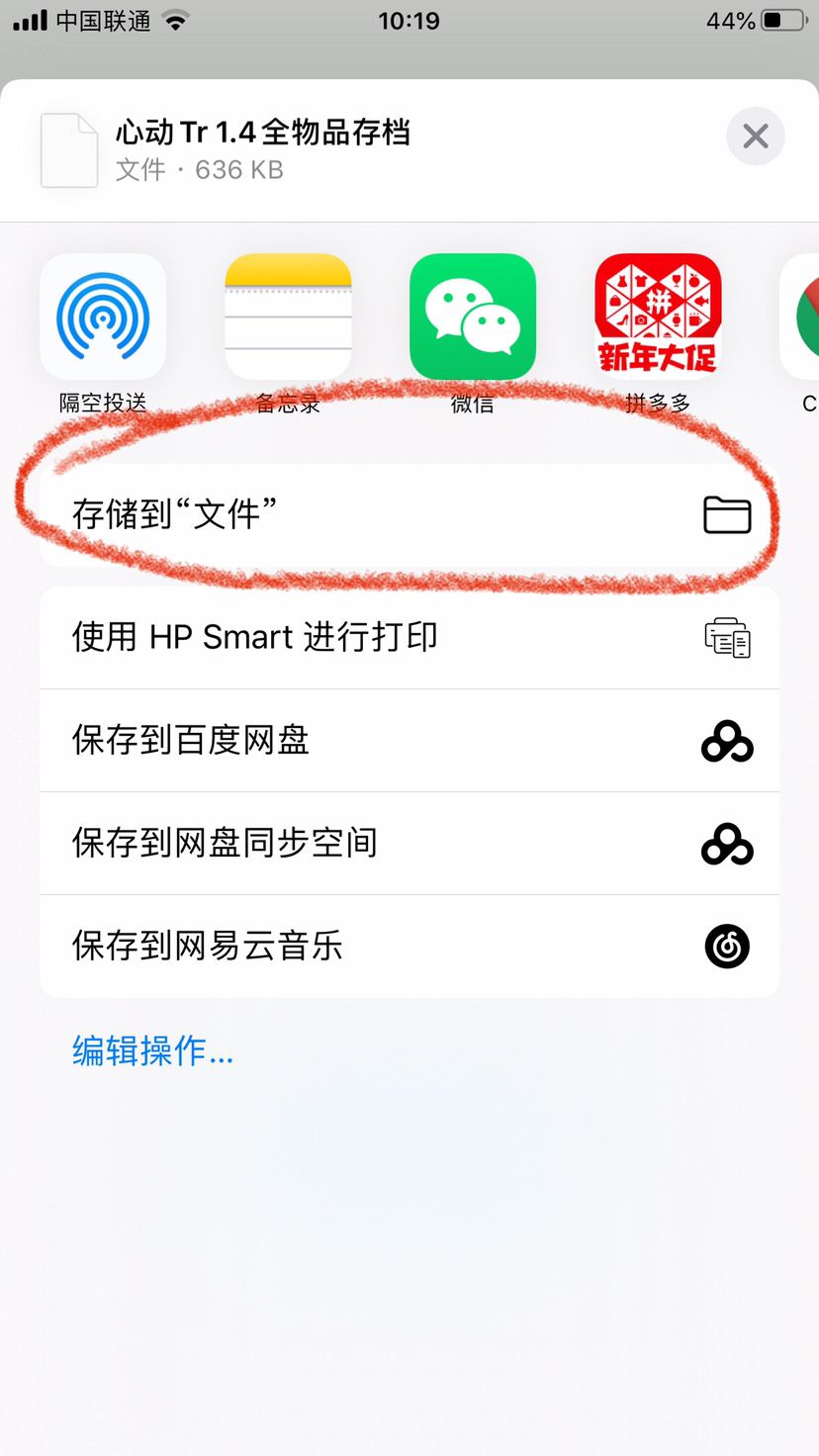
Task: Select 保存到网易云音乐 action
Action: pyautogui.click(x=297, y=947)
